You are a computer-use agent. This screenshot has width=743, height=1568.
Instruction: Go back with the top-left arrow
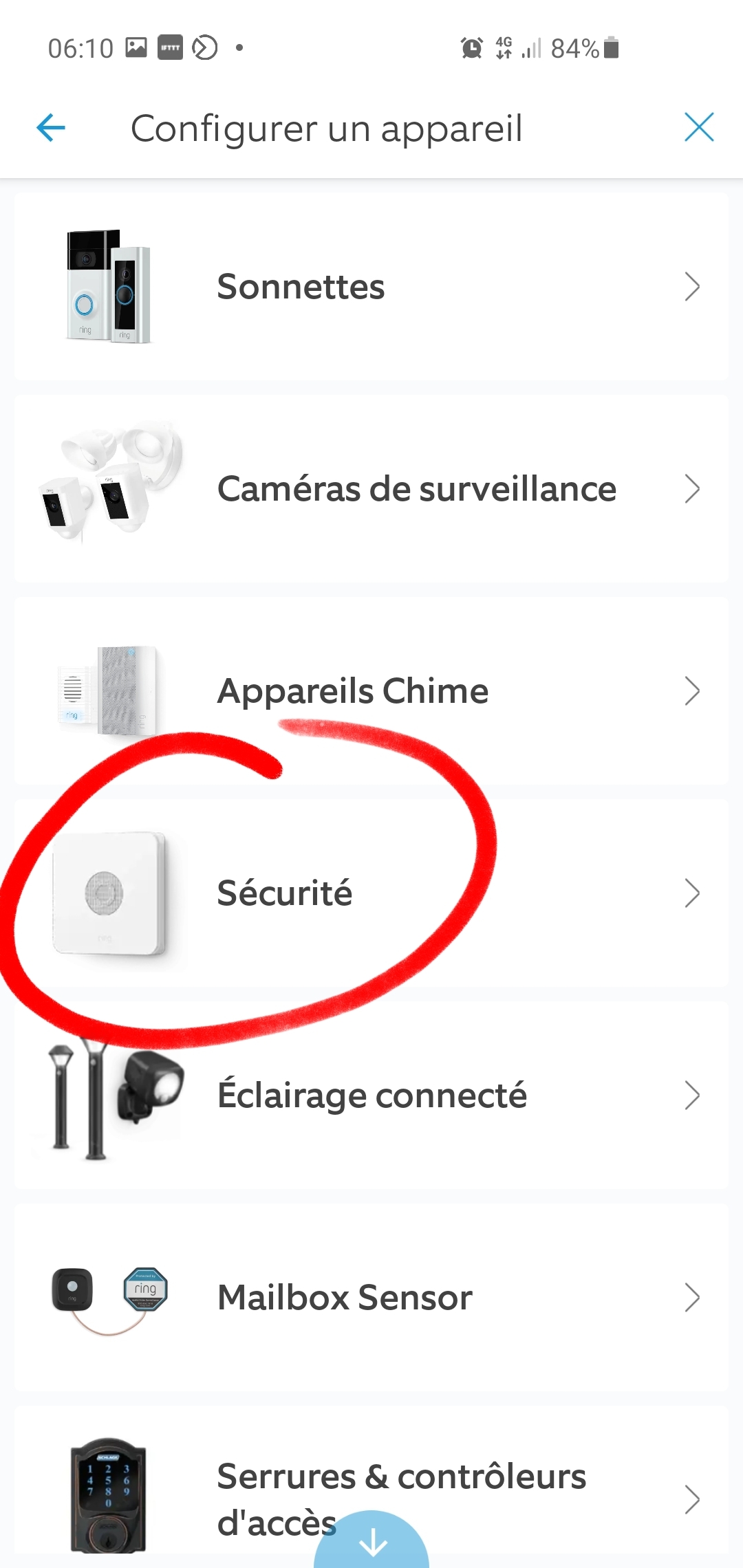pos(51,128)
